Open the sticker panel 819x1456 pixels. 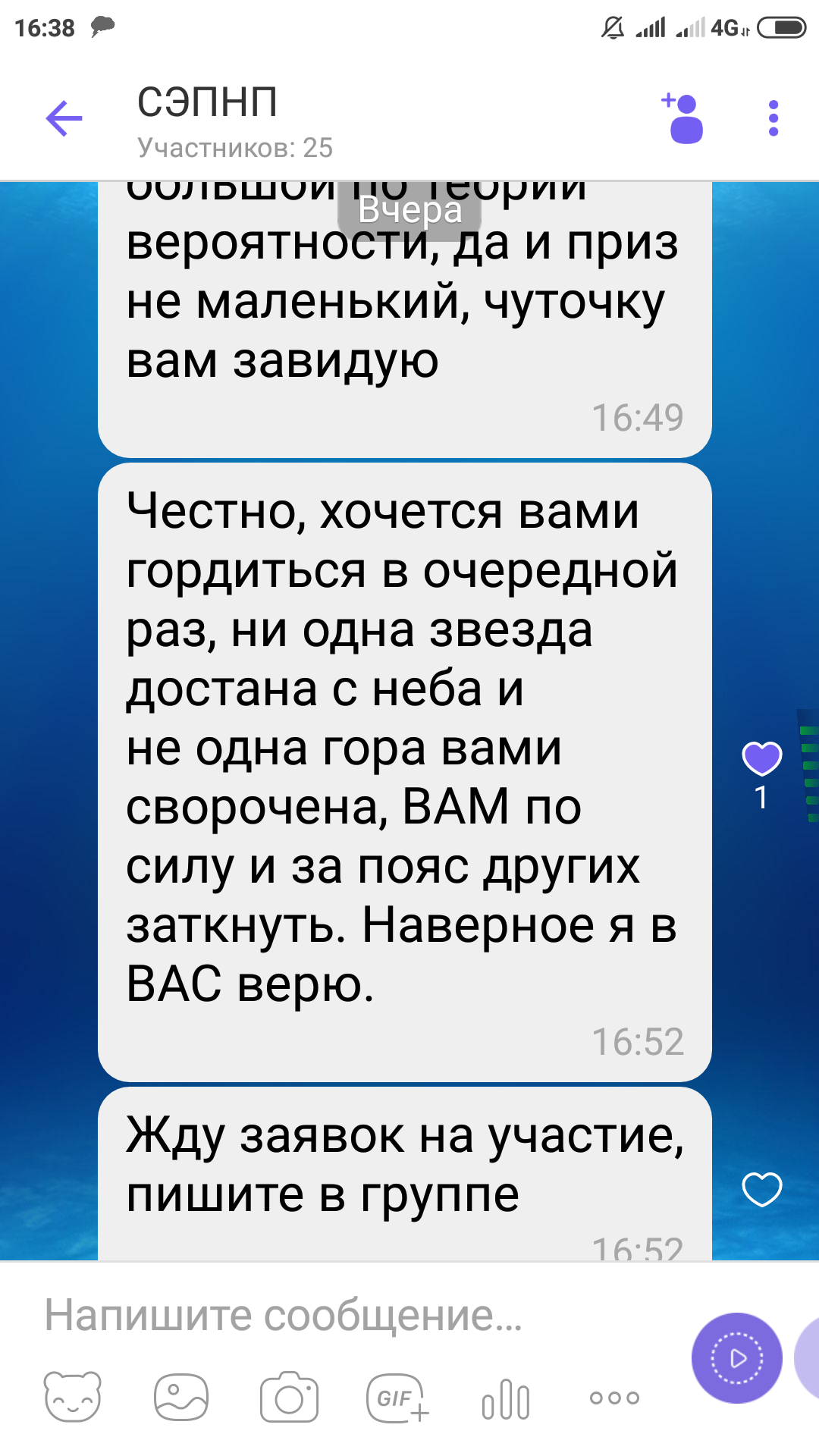73,1397
